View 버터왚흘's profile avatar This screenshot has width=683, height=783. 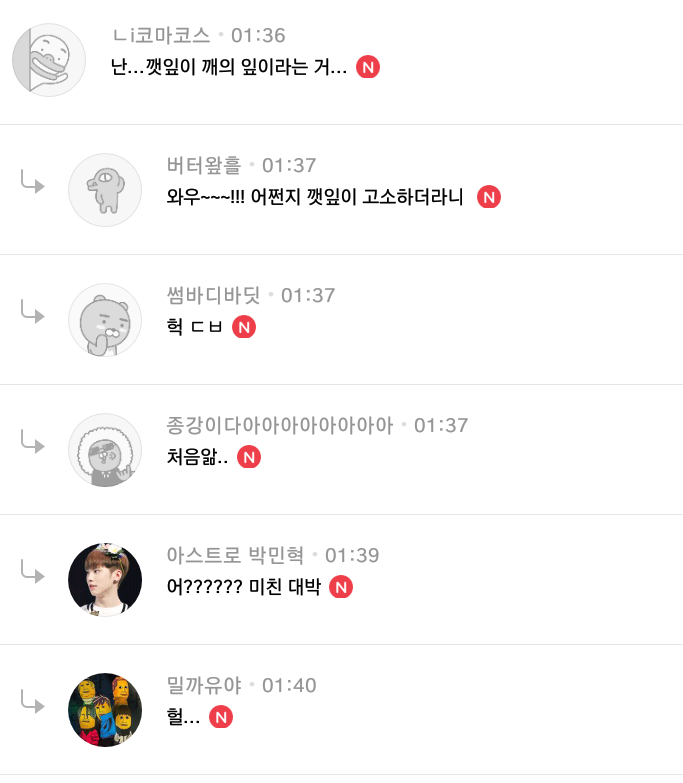pyautogui.click(x=105, y=190)
